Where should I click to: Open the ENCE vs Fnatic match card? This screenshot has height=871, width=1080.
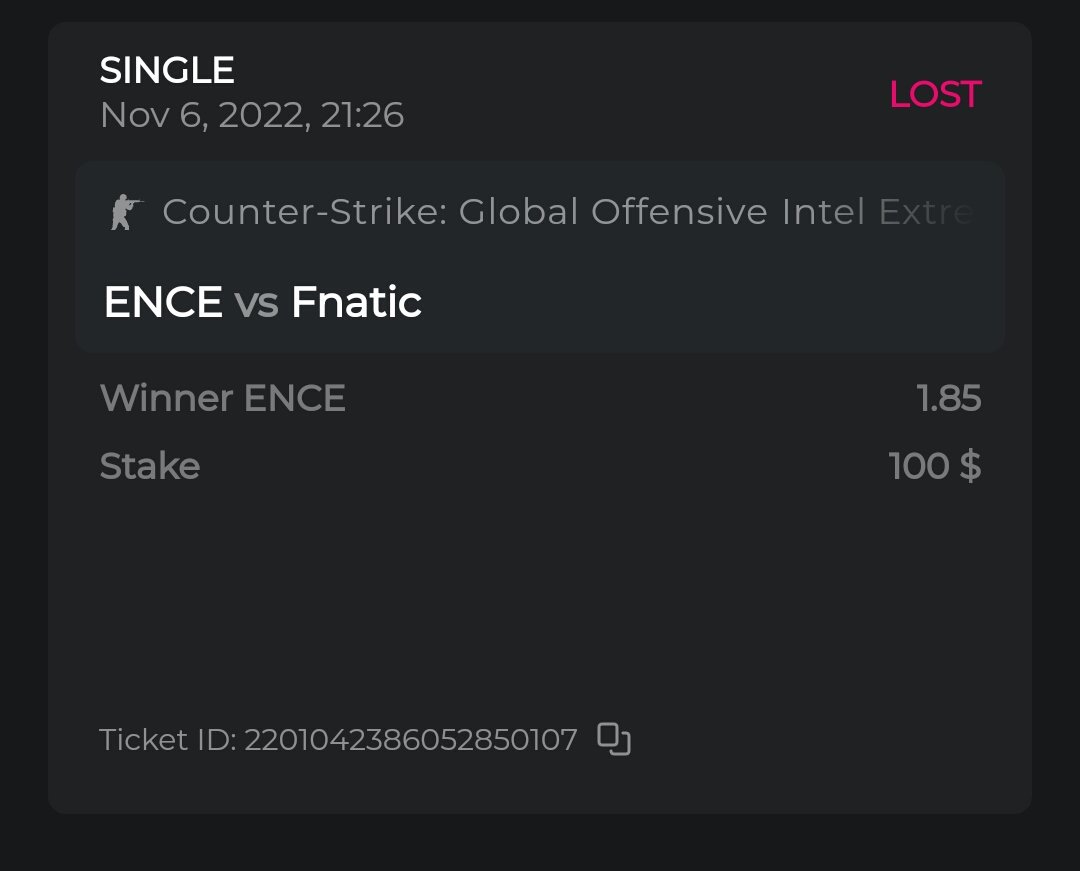(x=540, y=258)
